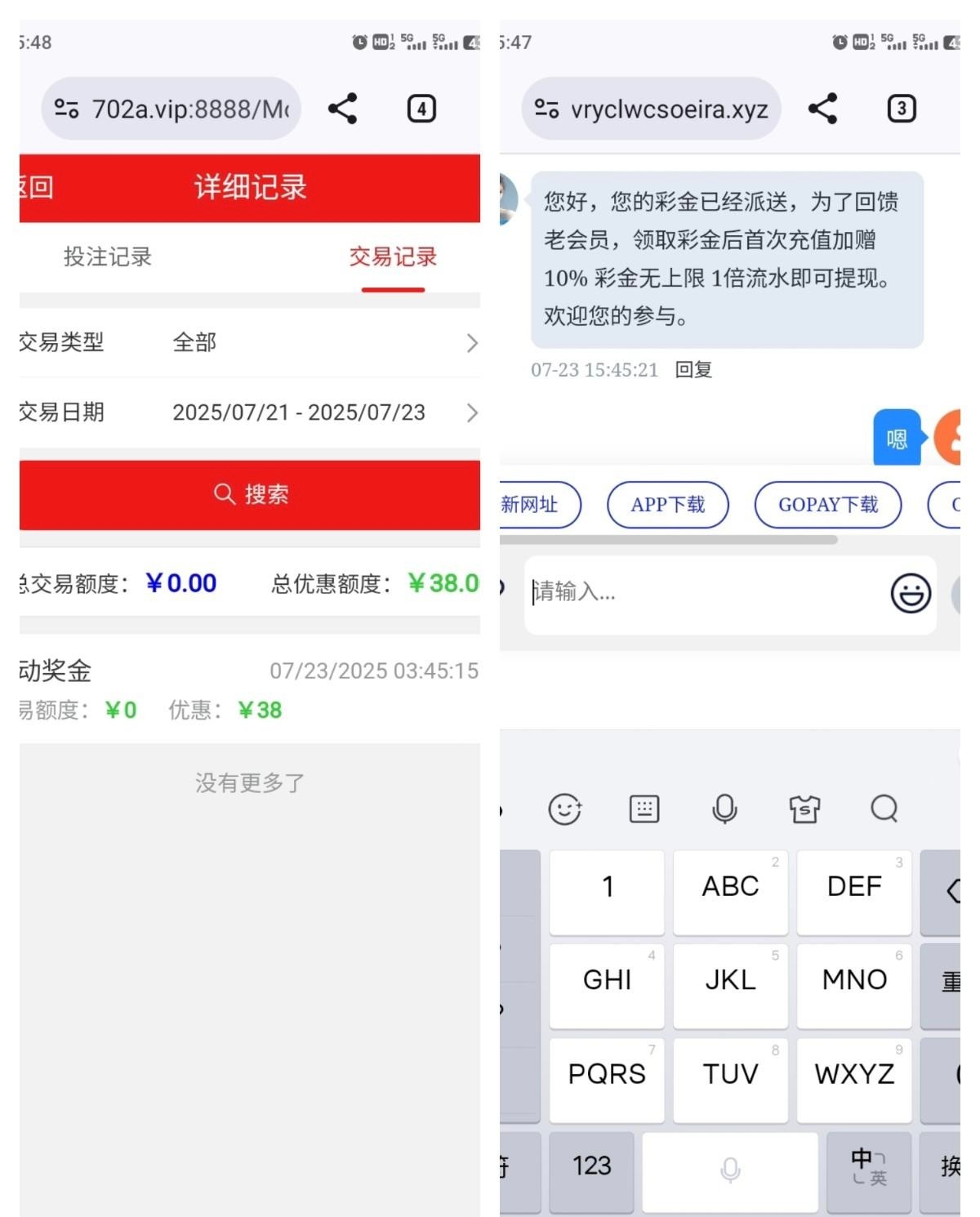The width and height of the screenshot is (980, 1217).
Task: Open tab switcher showing 4 tabs
Action: [421, 109]
